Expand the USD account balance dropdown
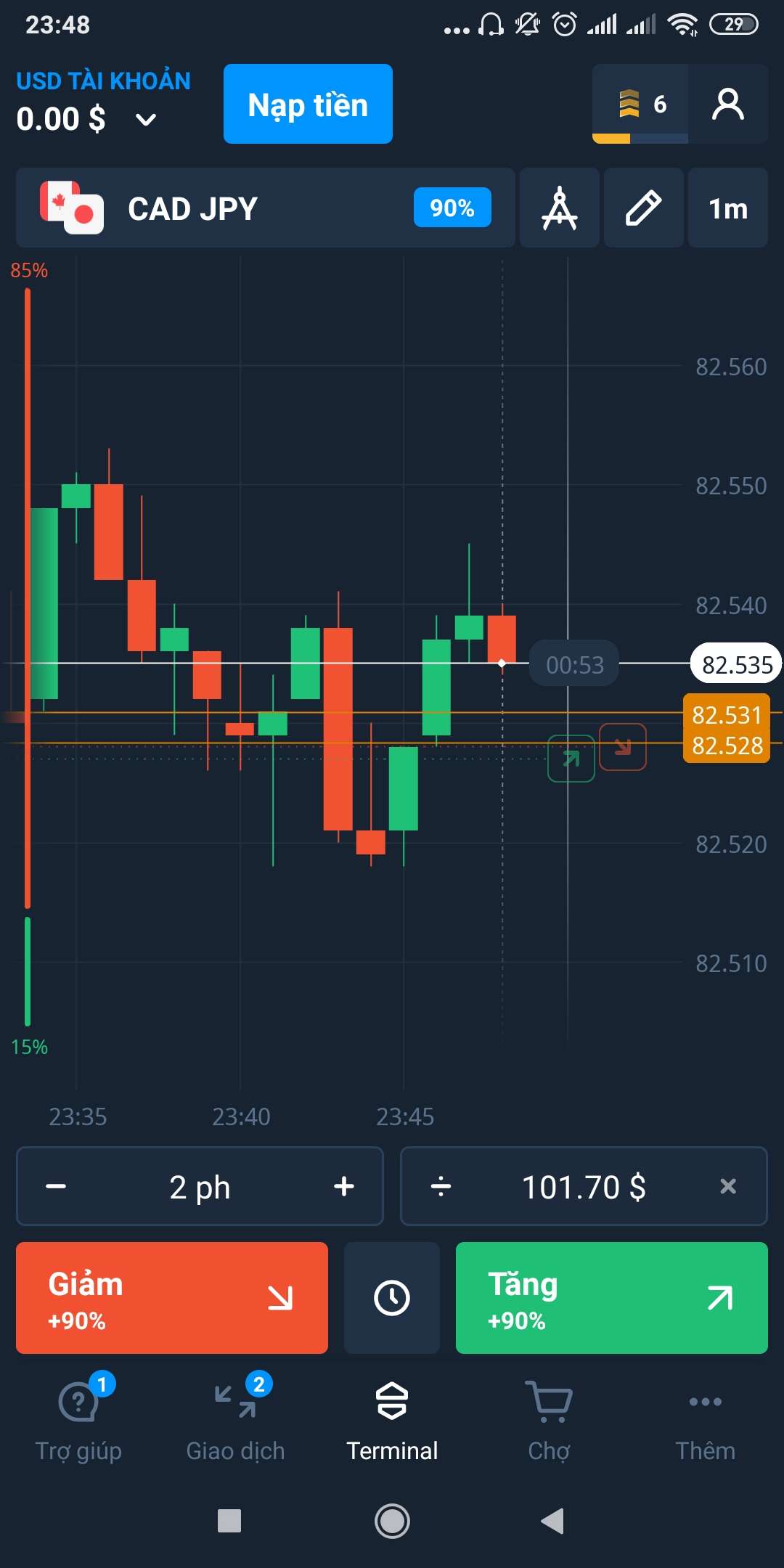Image resolution: width=784 pixels, height=1568 pixels. (145, 119)
